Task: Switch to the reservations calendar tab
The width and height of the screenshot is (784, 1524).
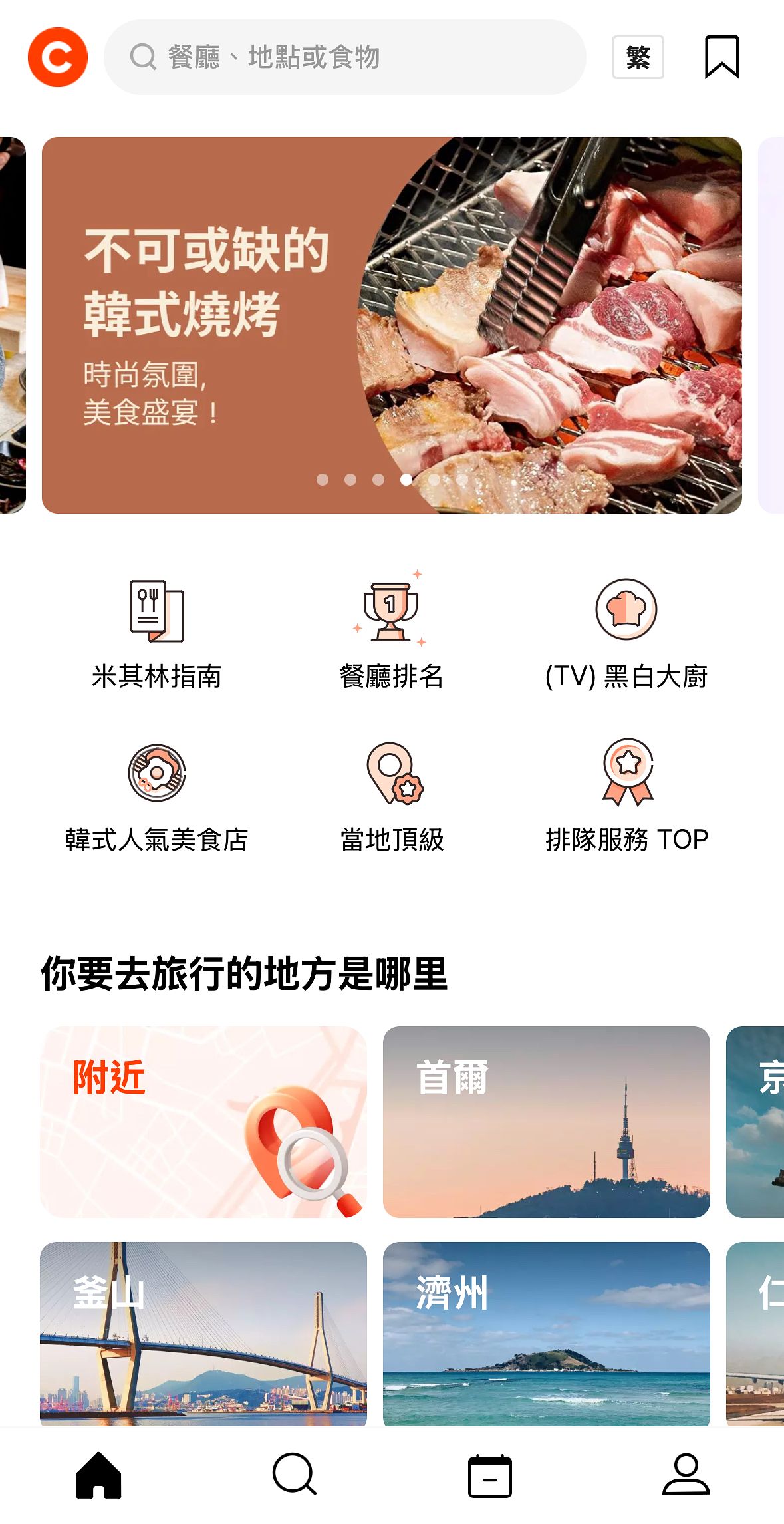Action: click(x=489, y=1475)
